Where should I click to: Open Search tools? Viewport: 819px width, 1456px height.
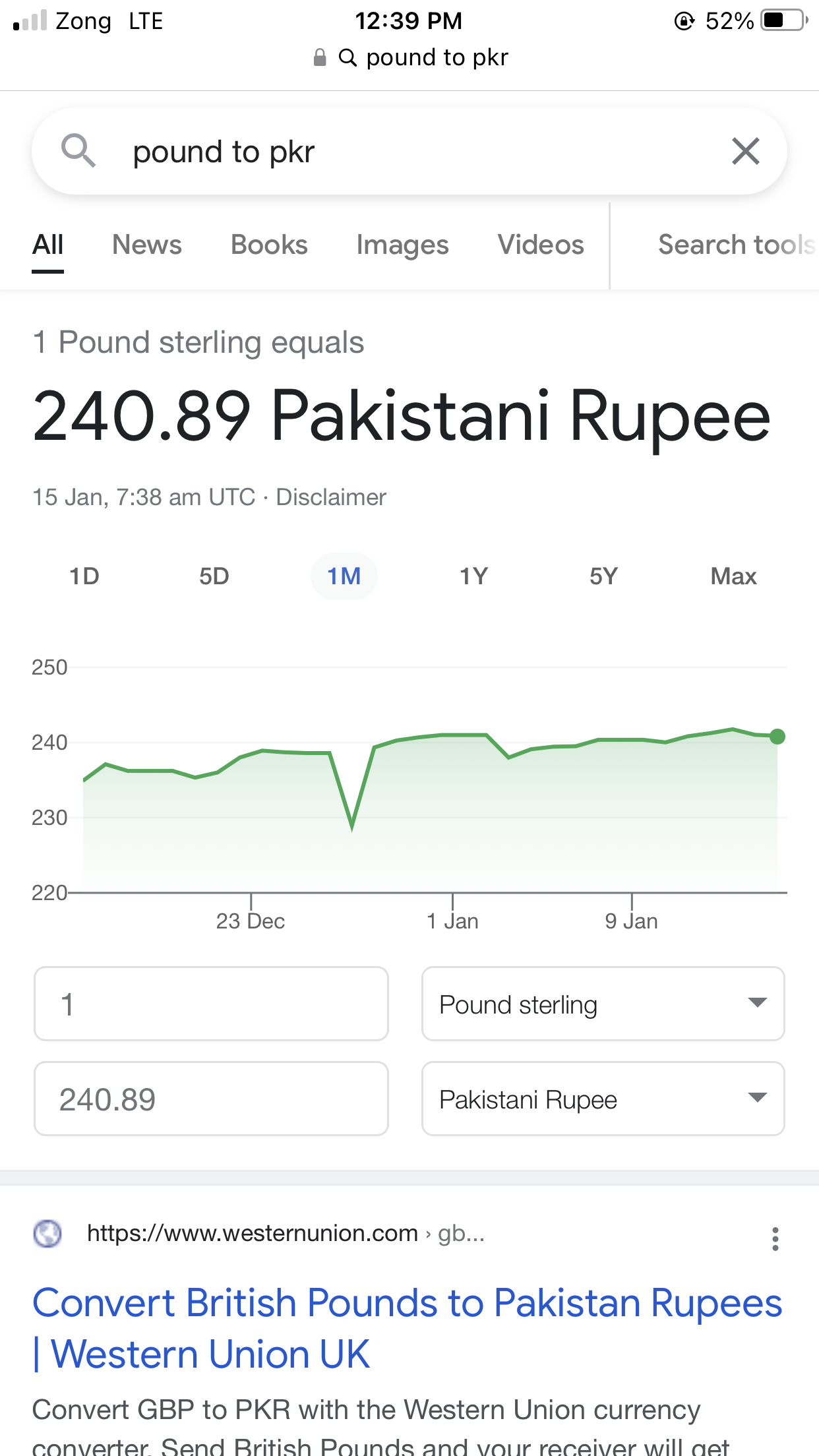click(x=737, y=245)
